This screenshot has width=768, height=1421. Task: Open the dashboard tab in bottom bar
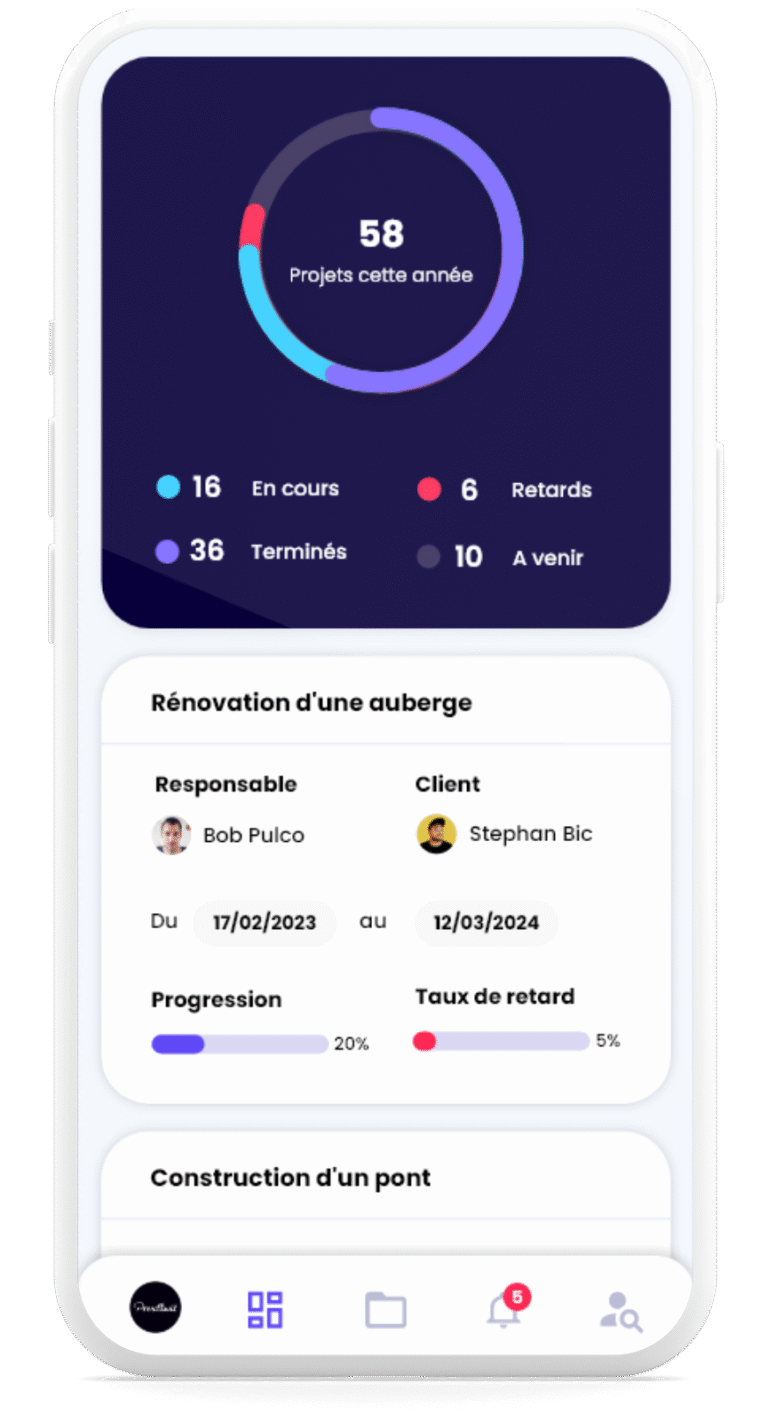(265, 1309)
